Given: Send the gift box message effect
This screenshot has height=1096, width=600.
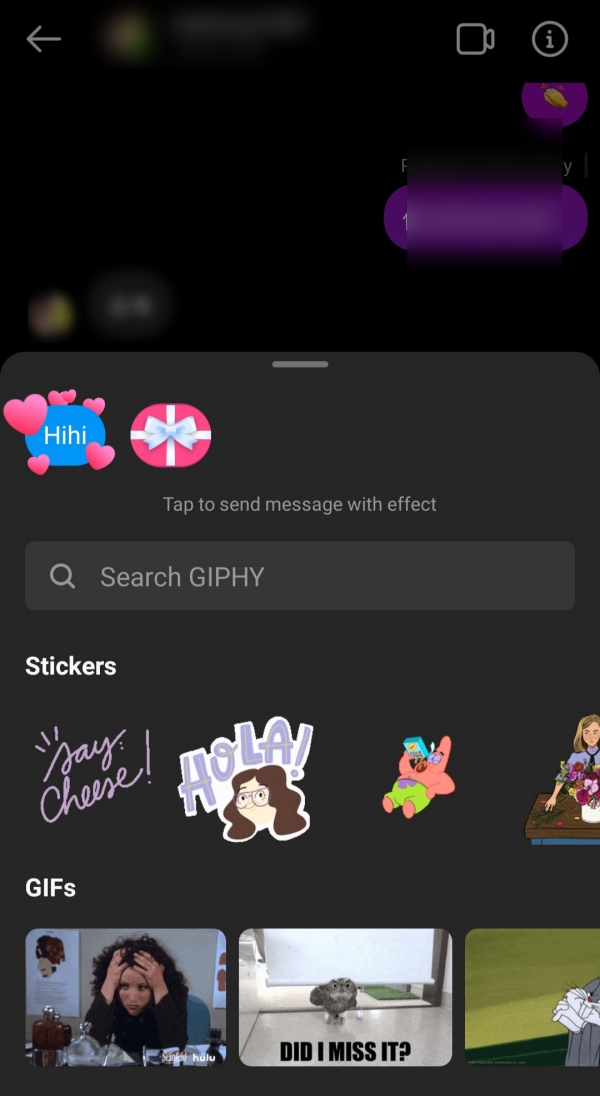Looking at the screenshot, I should (171, 435).
